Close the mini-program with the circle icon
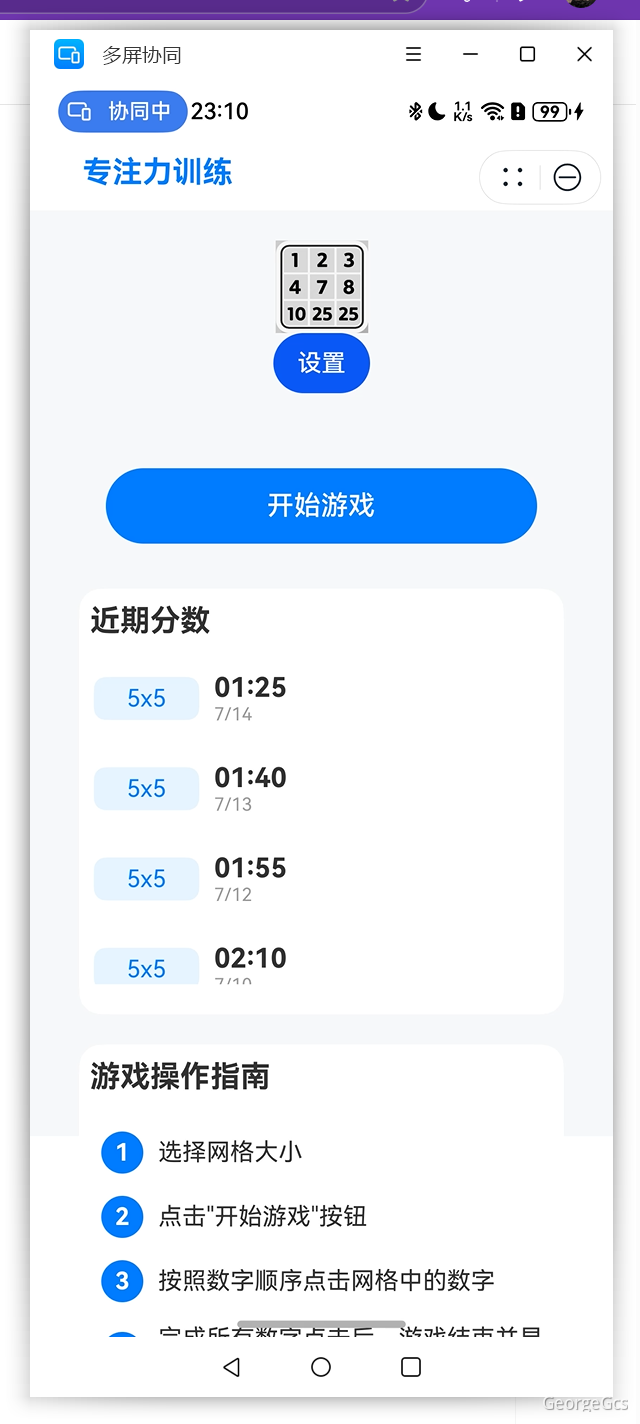 pyautogui.click(x=567, y=178)
